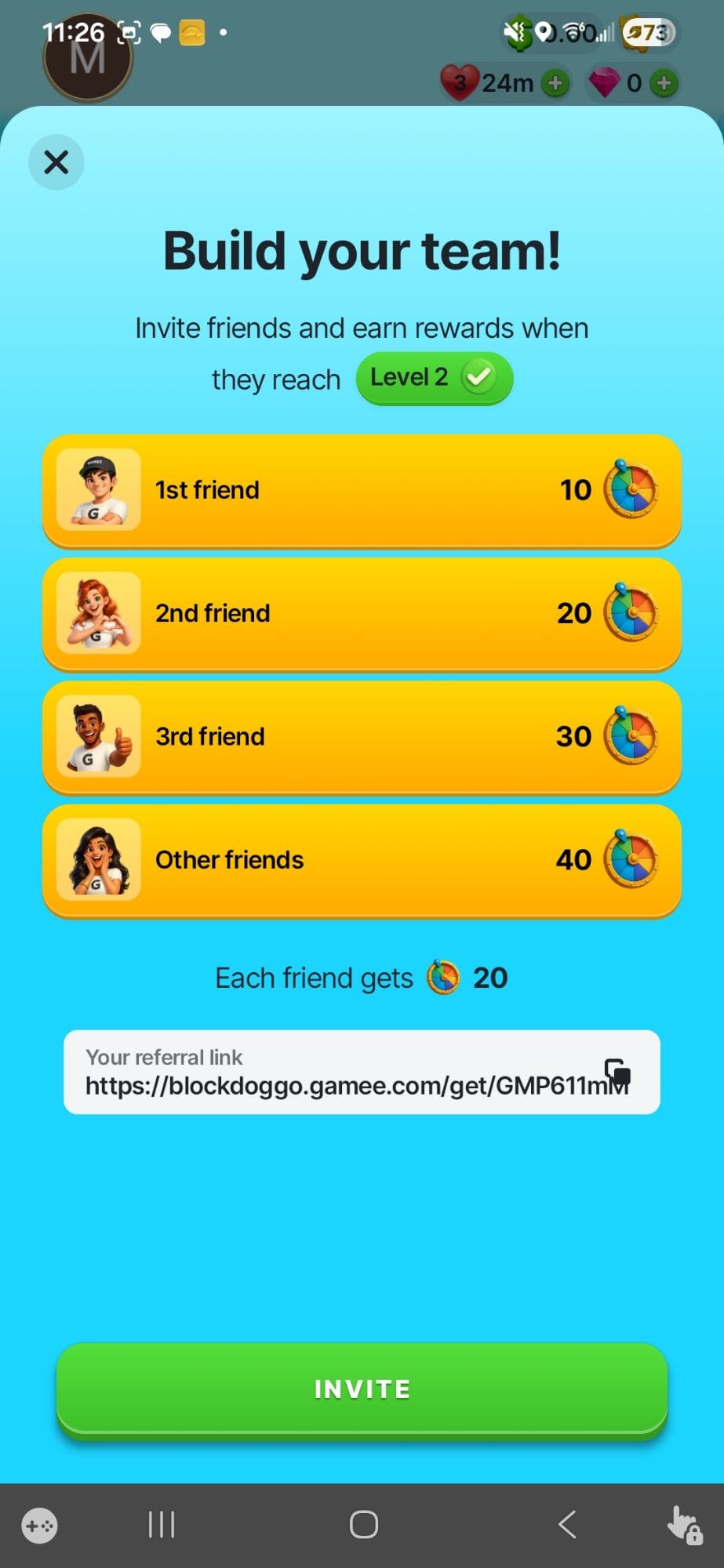Tap the plus button next to the hearts counter
Image resolution: width=724 pixels, height=1568 pixels.
pyautogui.click(x=556, y=82)
